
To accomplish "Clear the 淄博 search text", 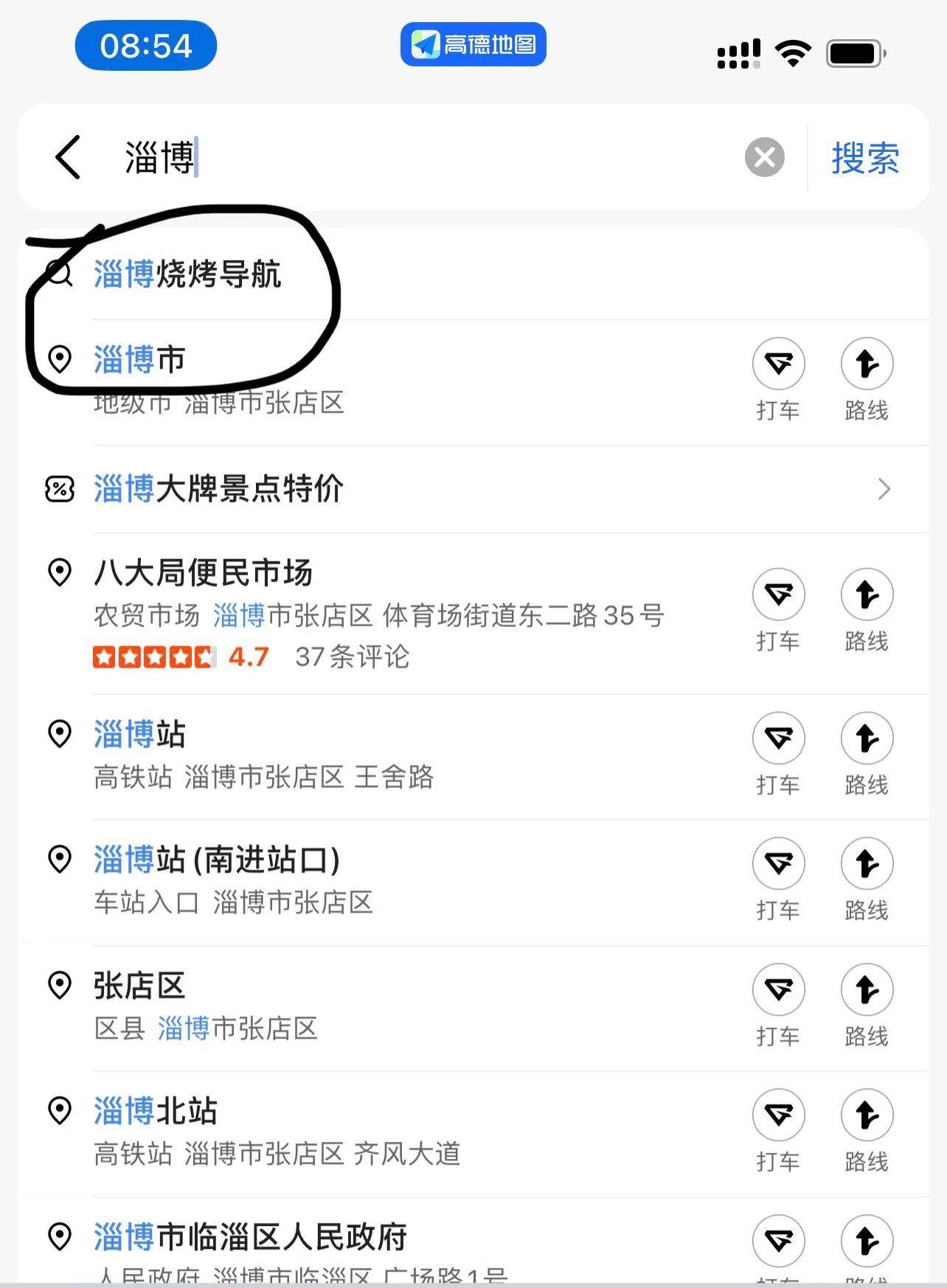I will 764,157.
